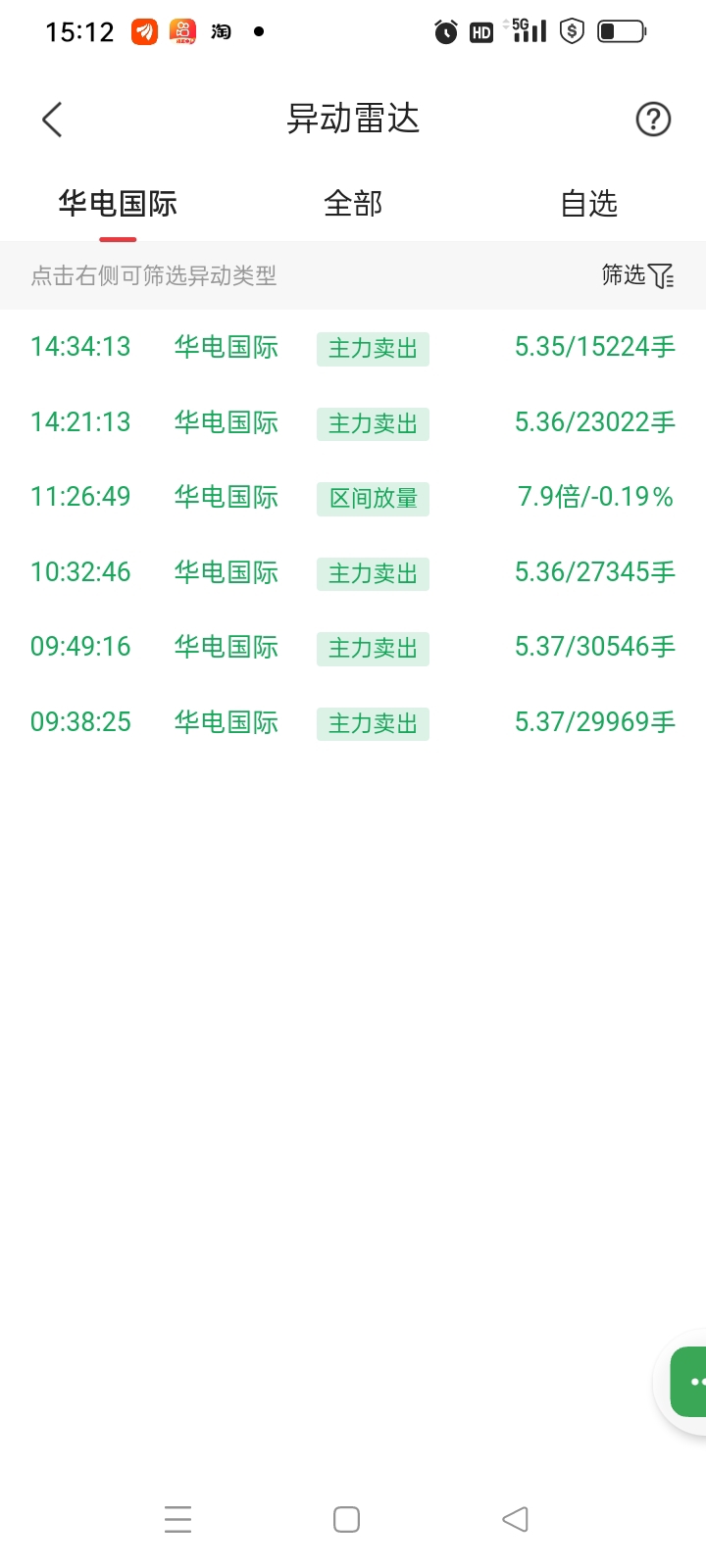
Task: Open the 11:26:49 区间放量 record
Action: click(353, 497)
